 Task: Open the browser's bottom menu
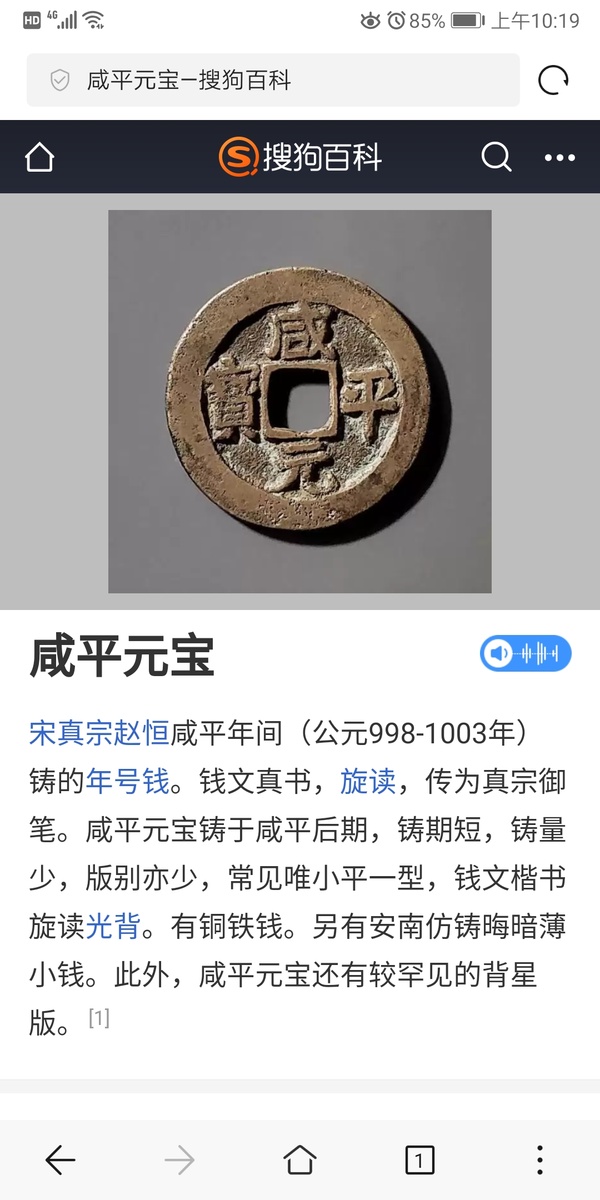pos(540,1159)
